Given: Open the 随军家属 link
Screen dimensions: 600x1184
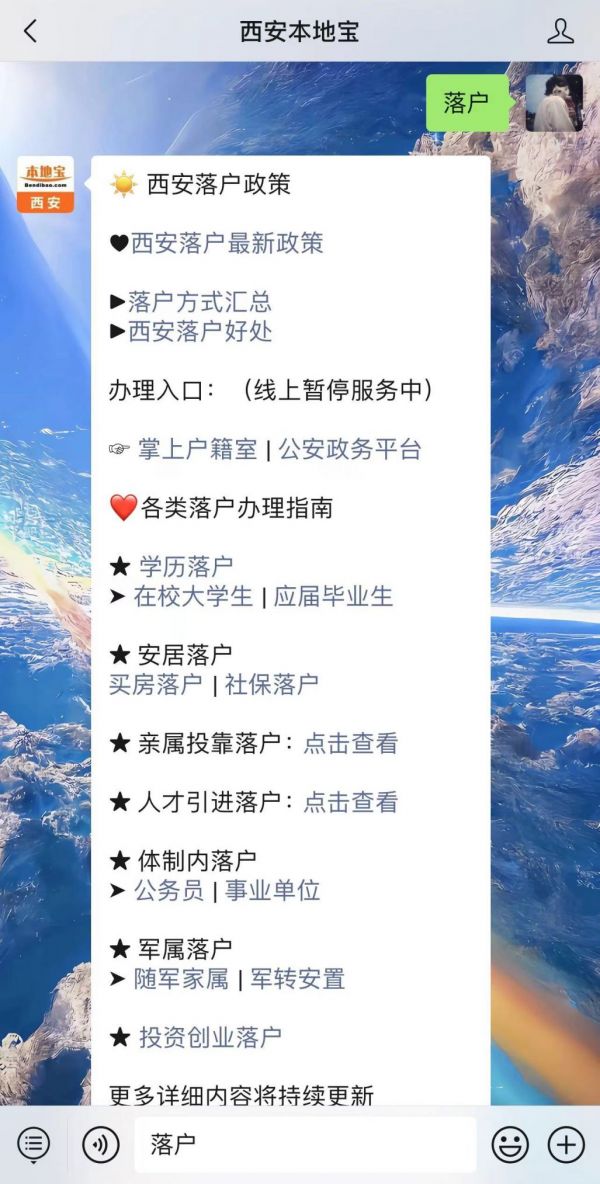Looking at the screenshot, I should point(181,979).
